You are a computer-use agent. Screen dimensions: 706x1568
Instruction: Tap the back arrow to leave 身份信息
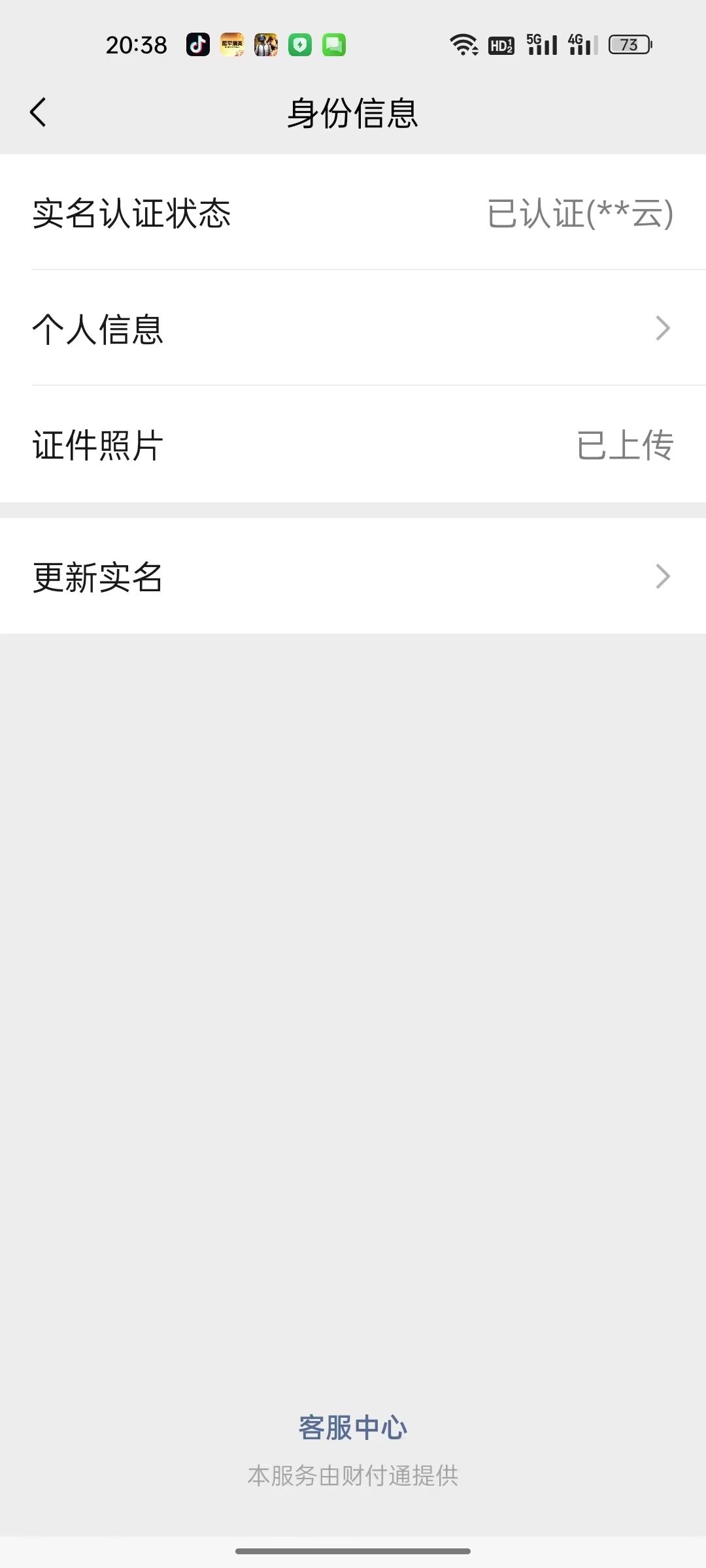37,111
